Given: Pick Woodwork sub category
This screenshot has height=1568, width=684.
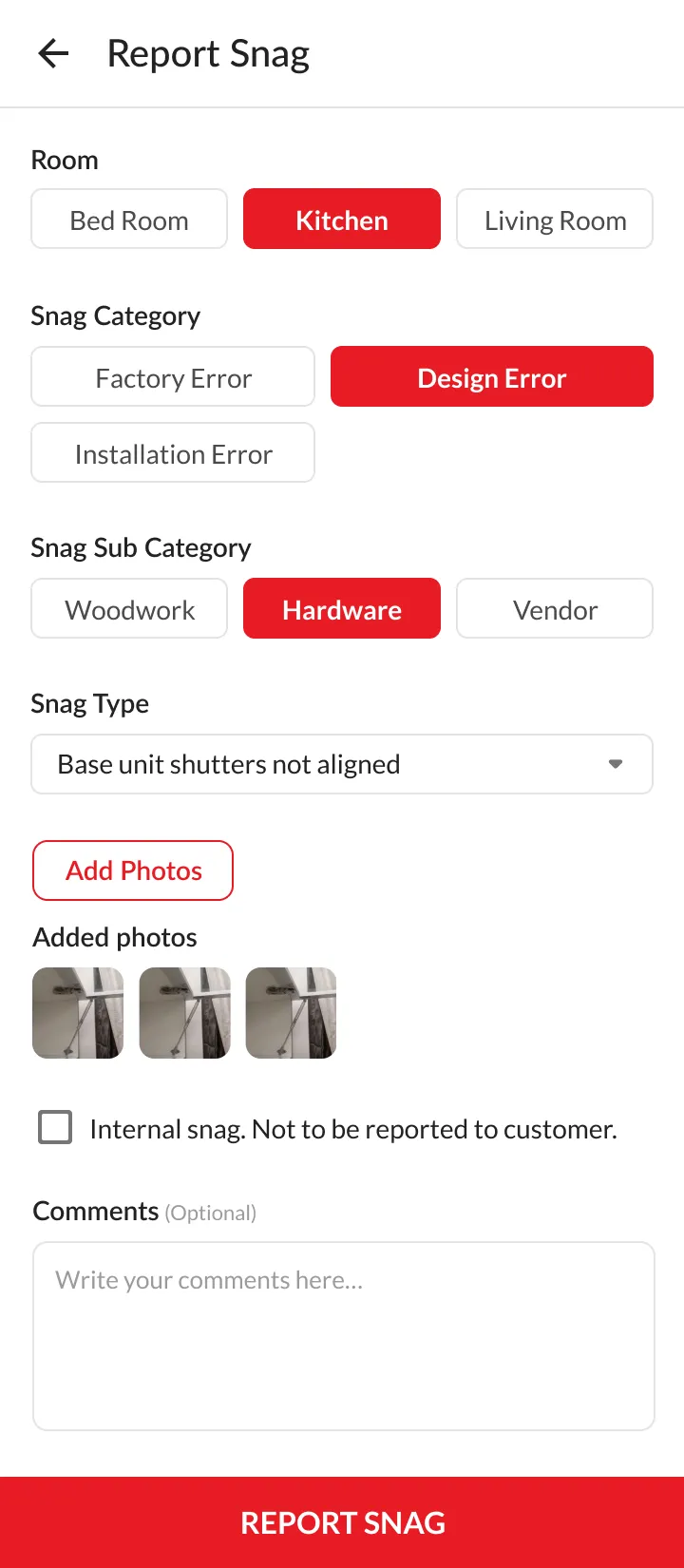Looking at the screenshot, I should tap(129, 609).
